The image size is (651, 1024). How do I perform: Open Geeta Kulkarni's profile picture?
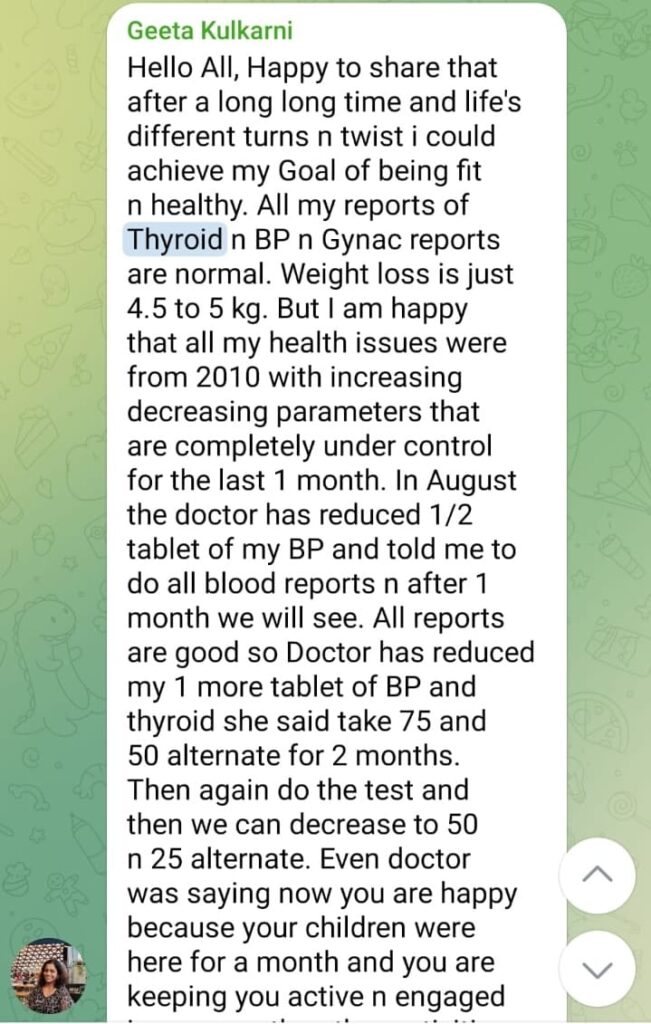[x=49, y=975]
